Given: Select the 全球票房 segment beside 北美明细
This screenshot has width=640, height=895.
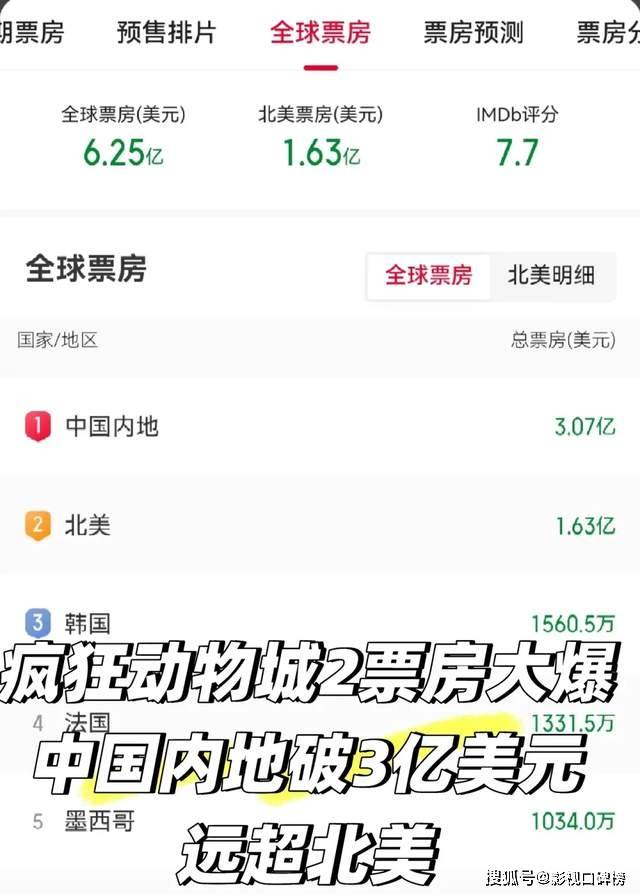Looking at the screenshot, I should click(x=429, y=275).
